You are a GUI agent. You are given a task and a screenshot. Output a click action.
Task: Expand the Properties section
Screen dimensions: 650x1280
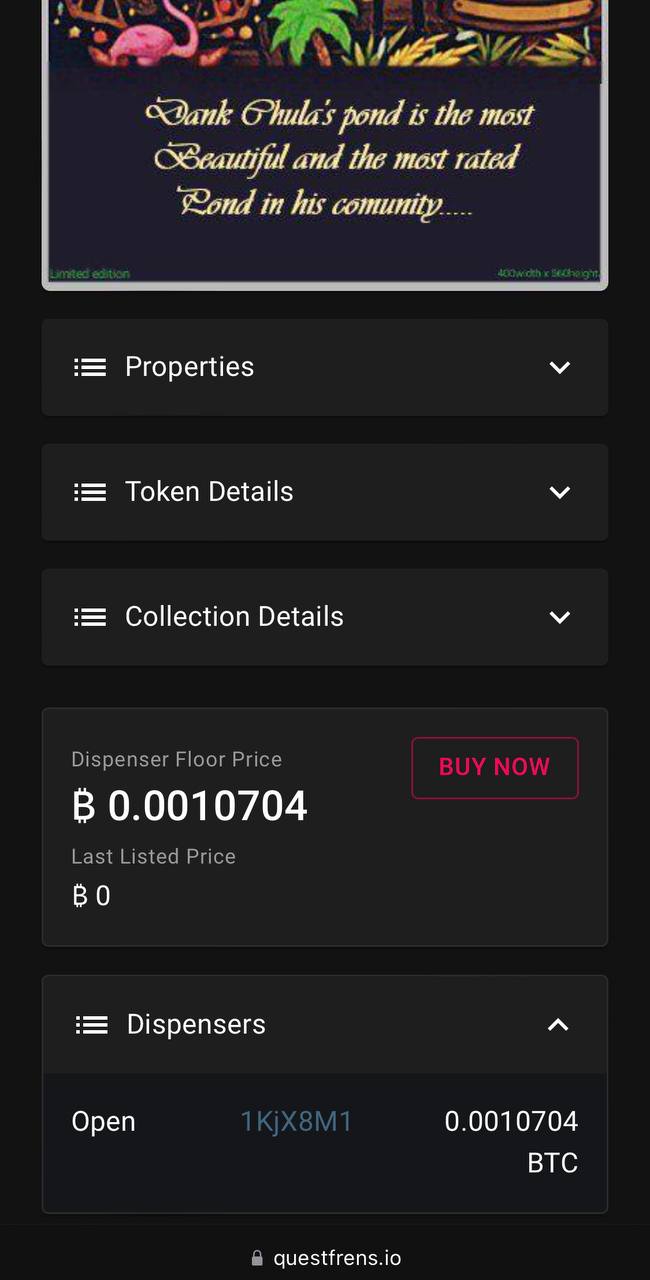click(x=324, y=367)
